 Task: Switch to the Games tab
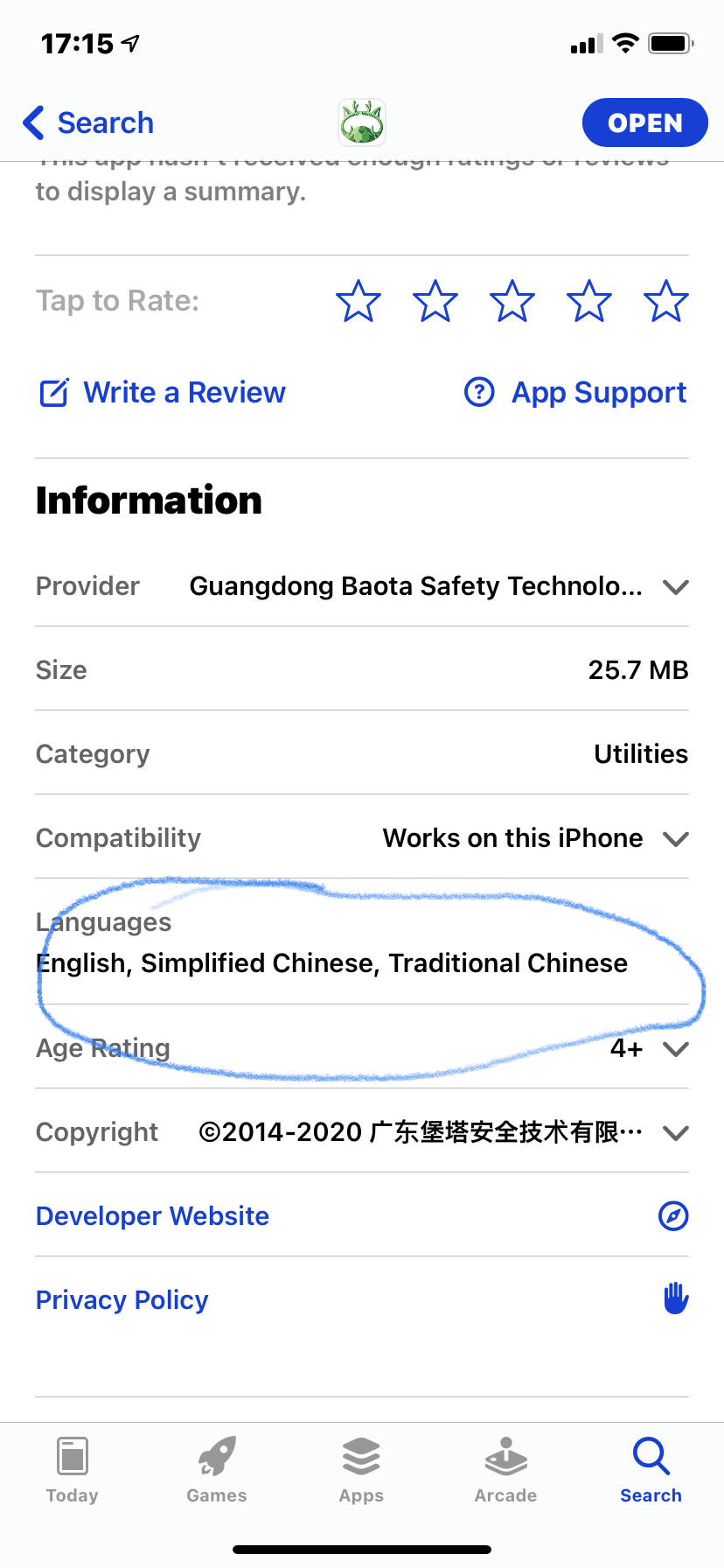tap(217, 1470)
